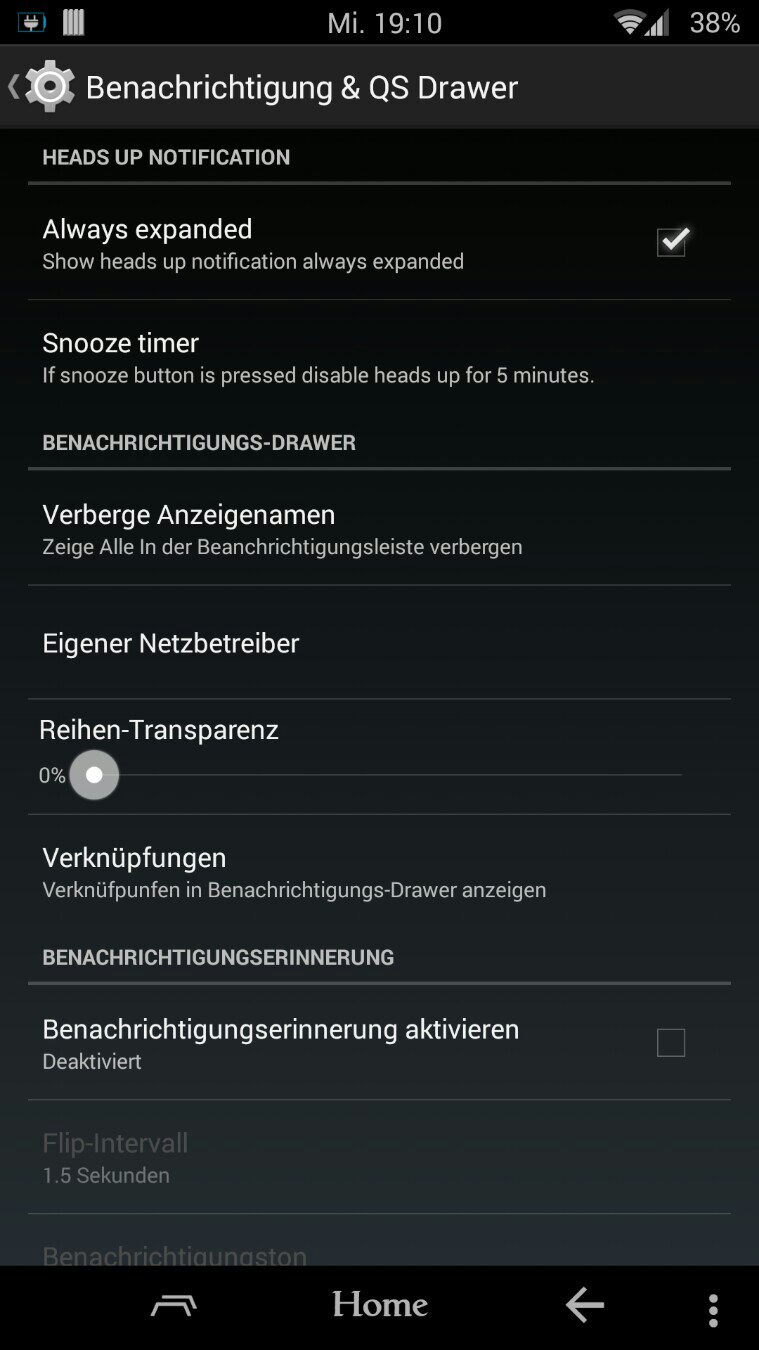Open Snooze timer setting
The height and width of the screenshot is (1350, 759).
[379, 357]
